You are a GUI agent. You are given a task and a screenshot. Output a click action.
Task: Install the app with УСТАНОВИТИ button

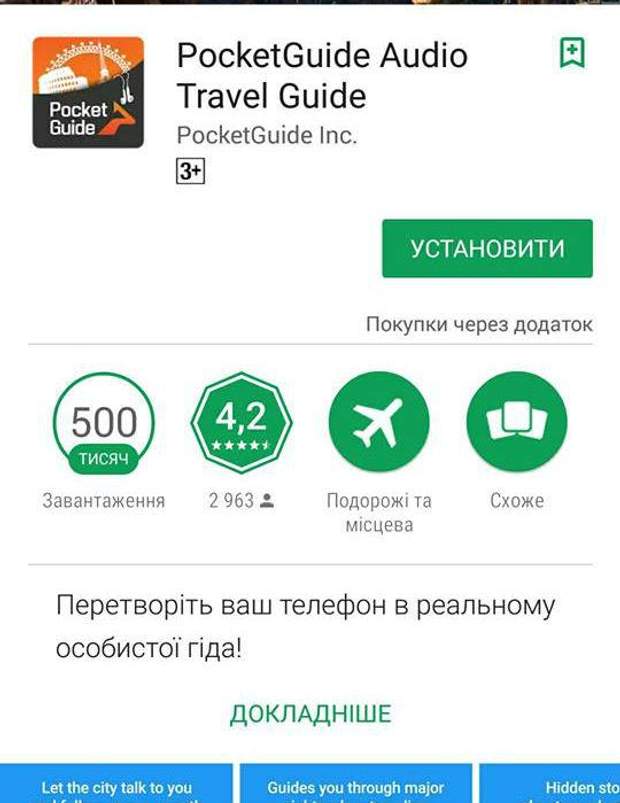point(487,249)
